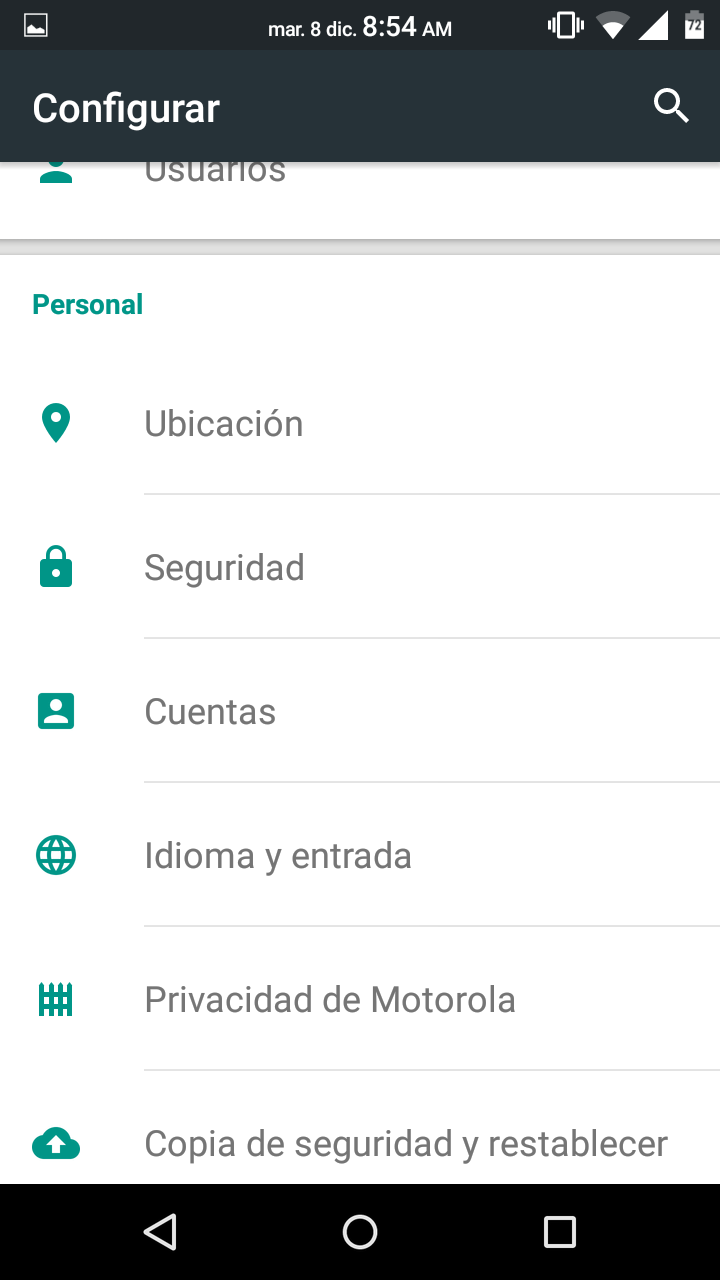Tap Privacidad de Motorola
Image resolution: width=720 pixels, height=1280 pixels.
(x=330, y=1000)
